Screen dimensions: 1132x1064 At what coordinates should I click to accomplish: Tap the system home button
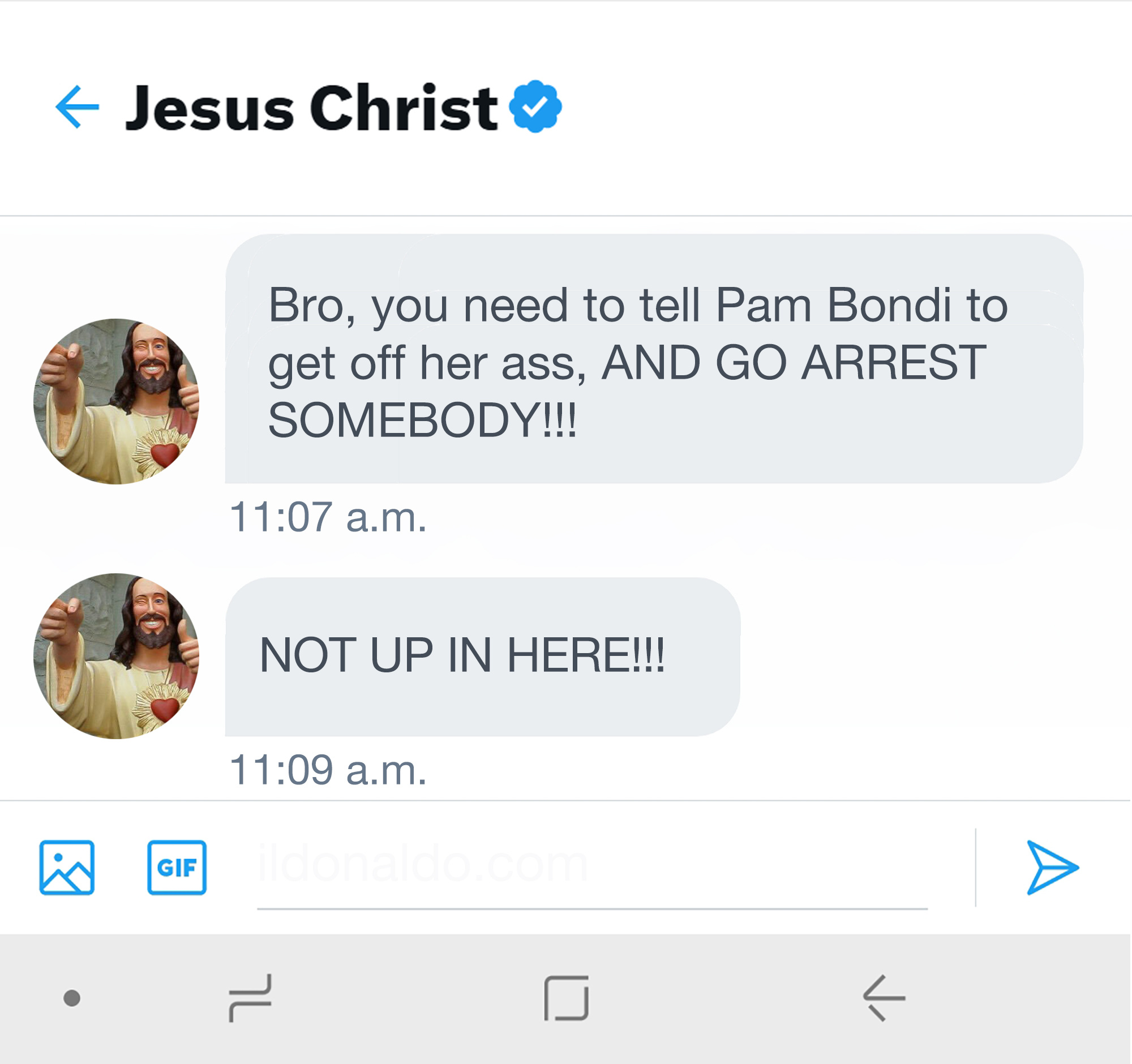(x=566, y=997)
